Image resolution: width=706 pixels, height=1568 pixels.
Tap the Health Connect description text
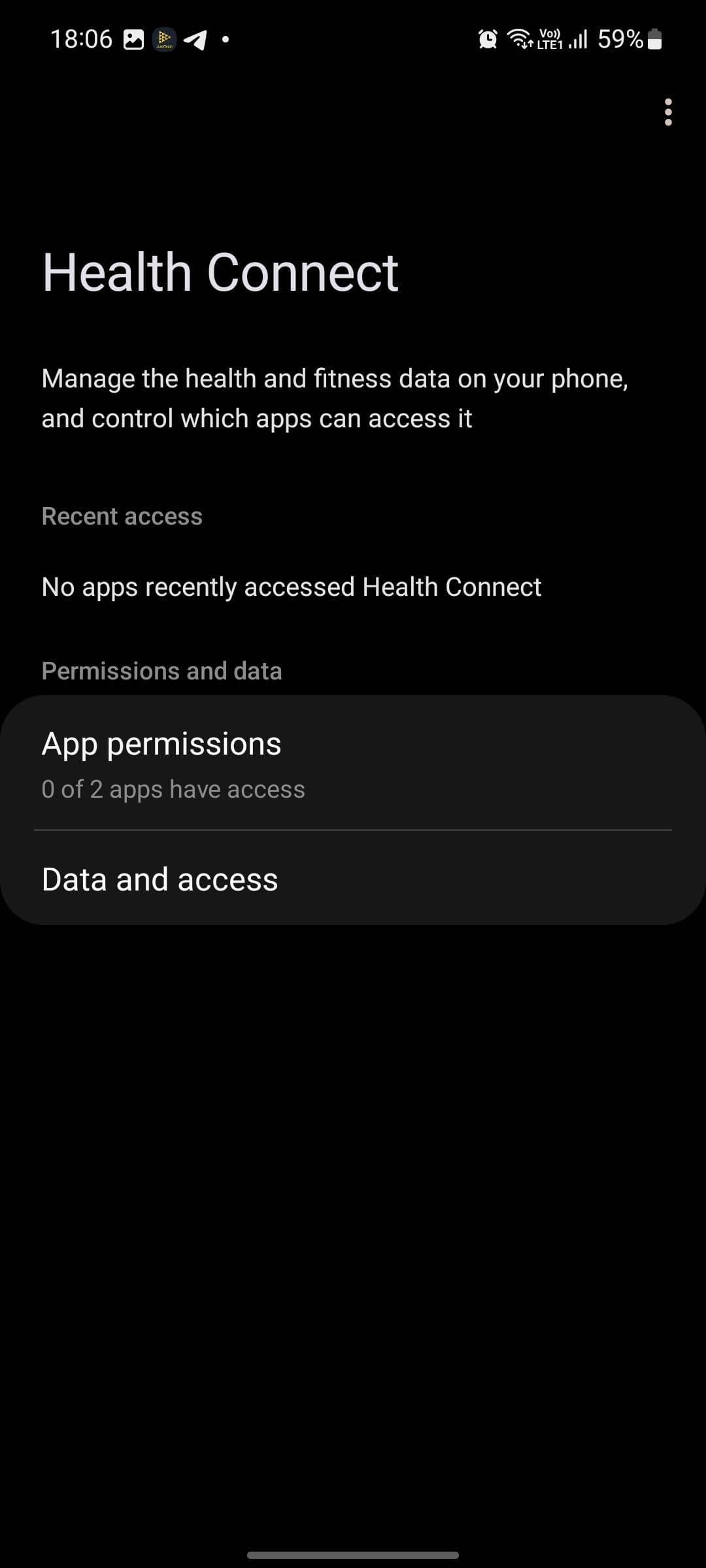(x=335, y=397)
